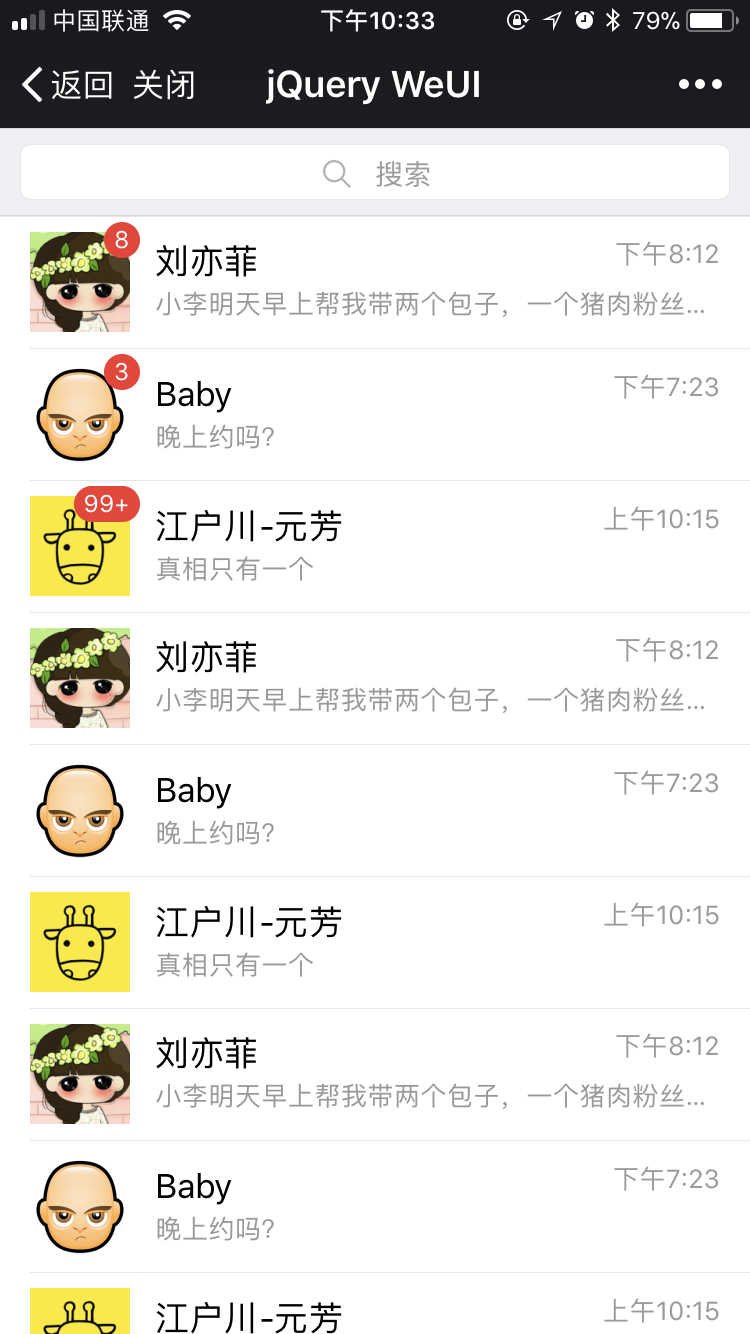This screenshot has height=1334, width=750.
Task: Open 刘亦菲 chat with 8 unread badge
Action: click(x=375, y=282)
